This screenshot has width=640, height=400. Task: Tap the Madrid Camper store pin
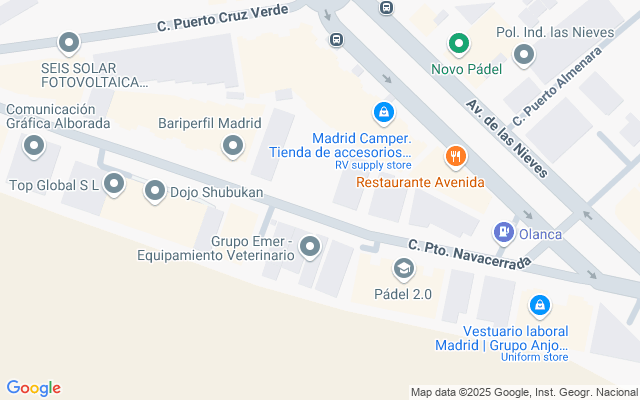[382, 112]
